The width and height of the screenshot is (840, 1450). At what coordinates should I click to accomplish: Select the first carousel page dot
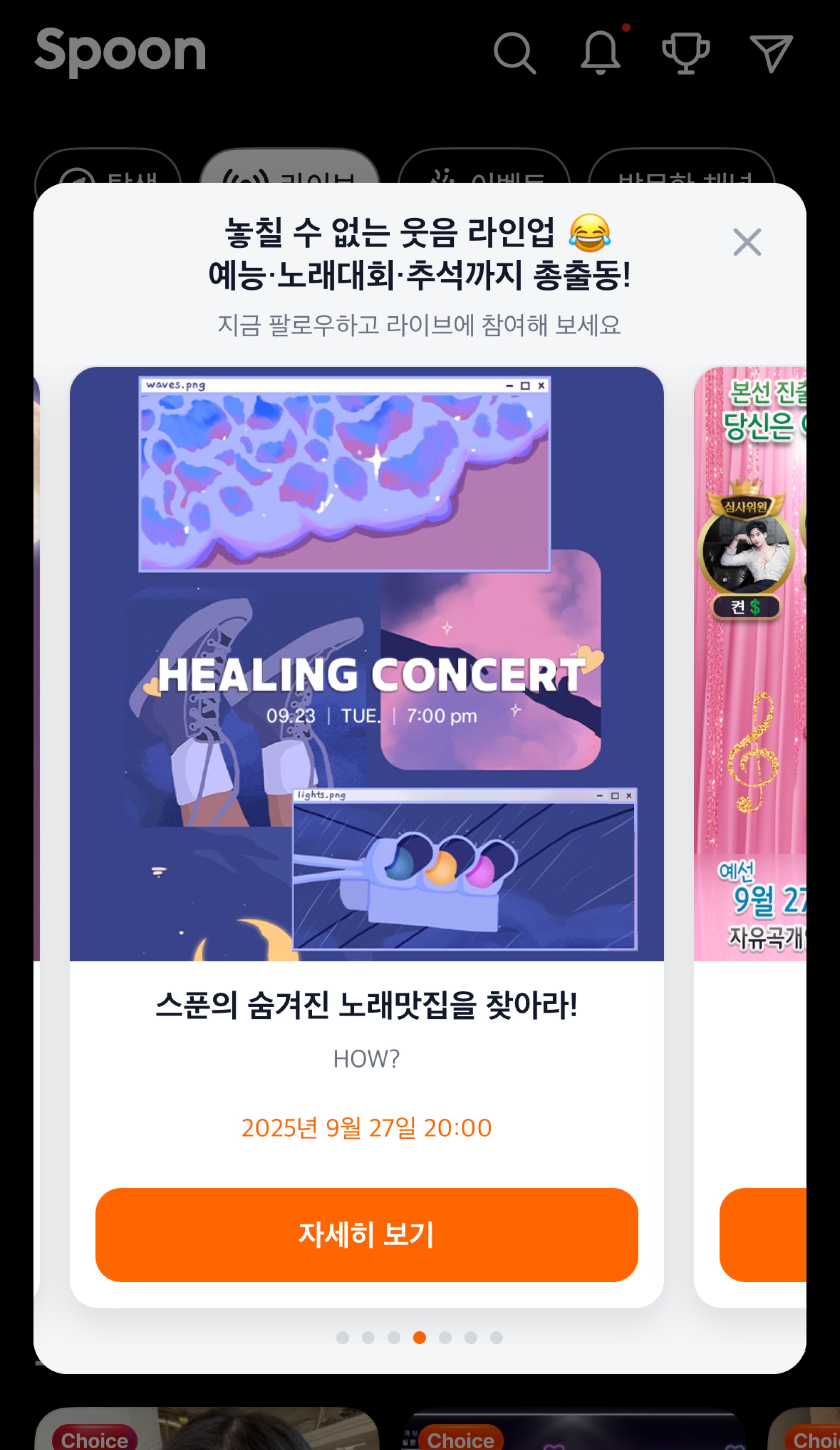(x=343, y=1338)
